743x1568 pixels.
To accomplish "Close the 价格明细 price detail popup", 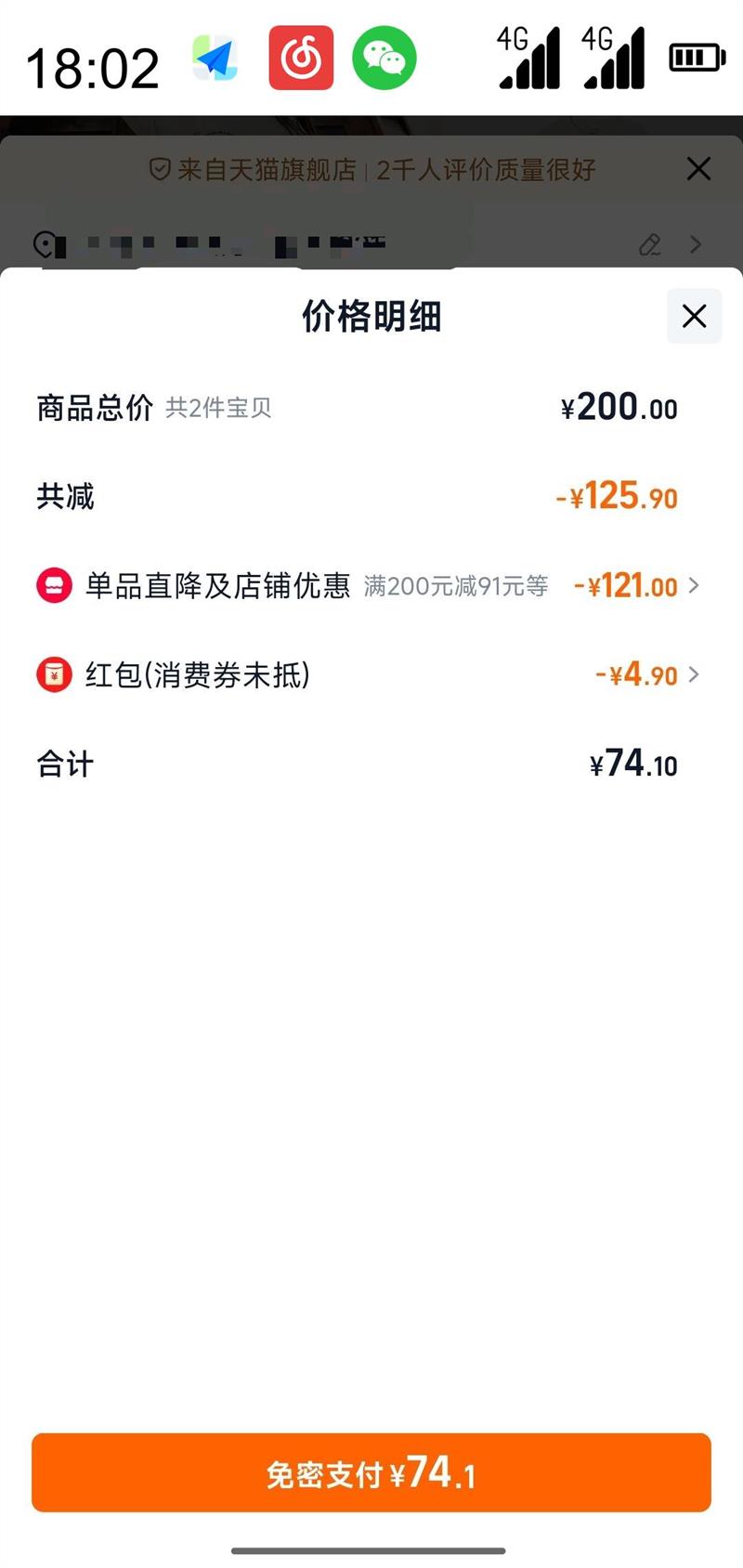I will click(694, 317).
